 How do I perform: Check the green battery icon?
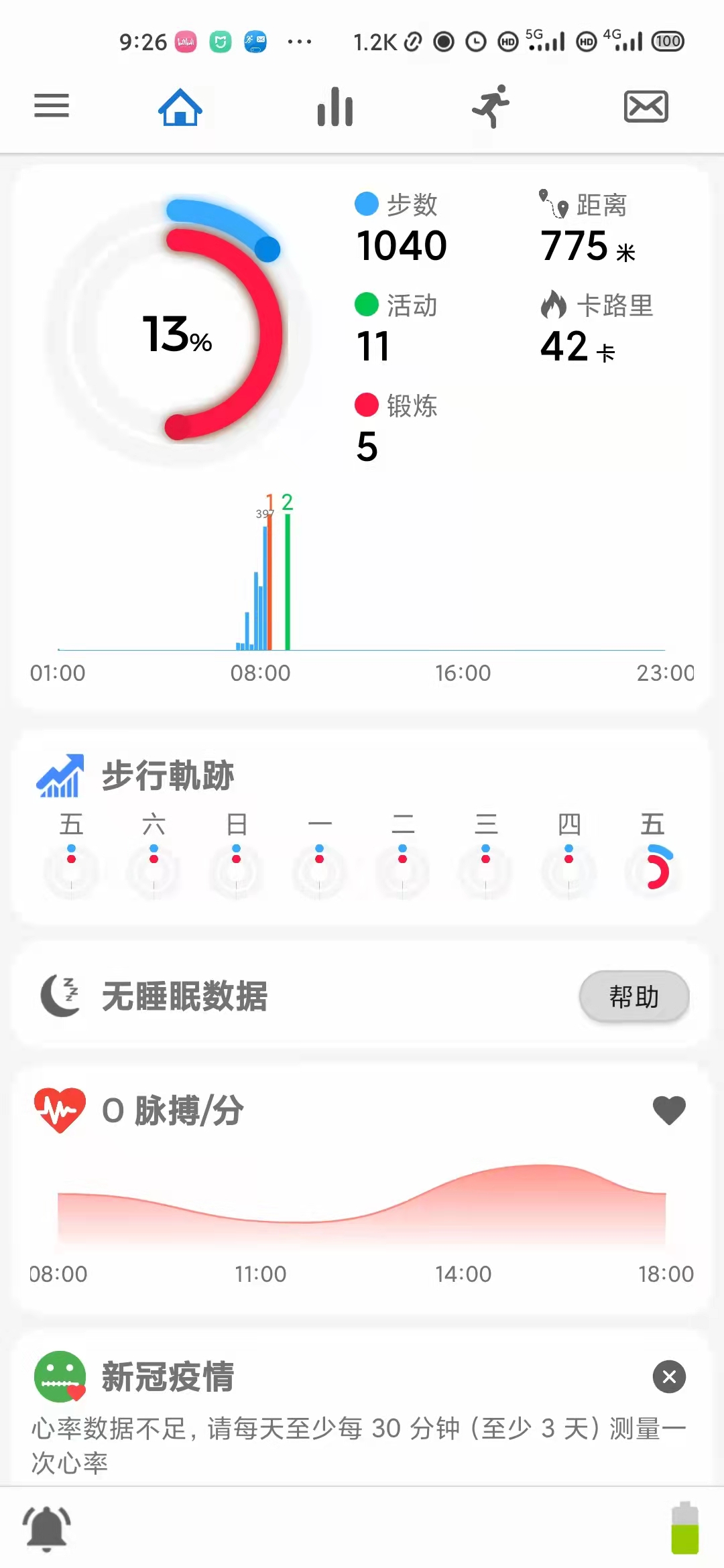pos(684,1528)
